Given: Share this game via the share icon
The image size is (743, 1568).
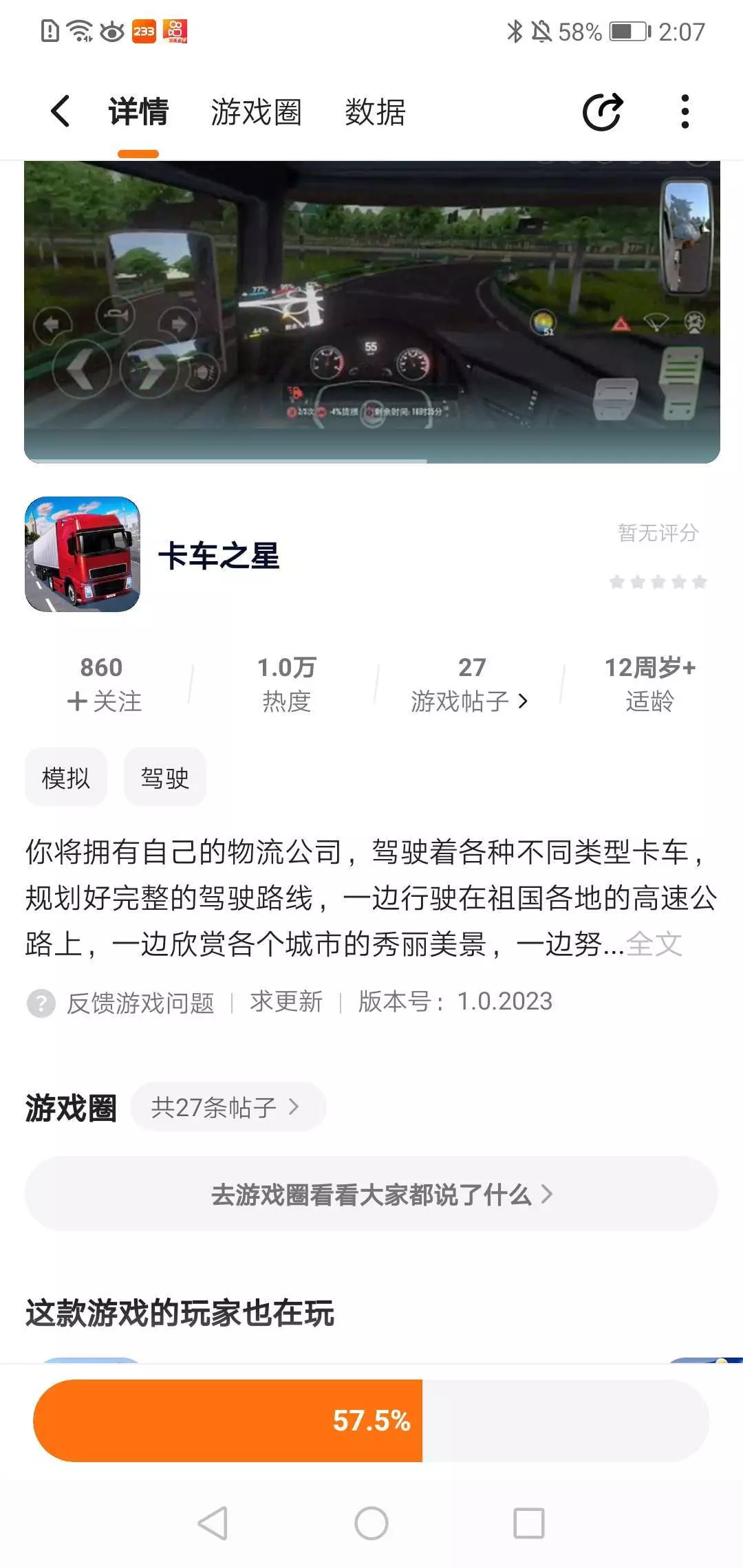Looking at the screenshot, I should click(603, 111).
